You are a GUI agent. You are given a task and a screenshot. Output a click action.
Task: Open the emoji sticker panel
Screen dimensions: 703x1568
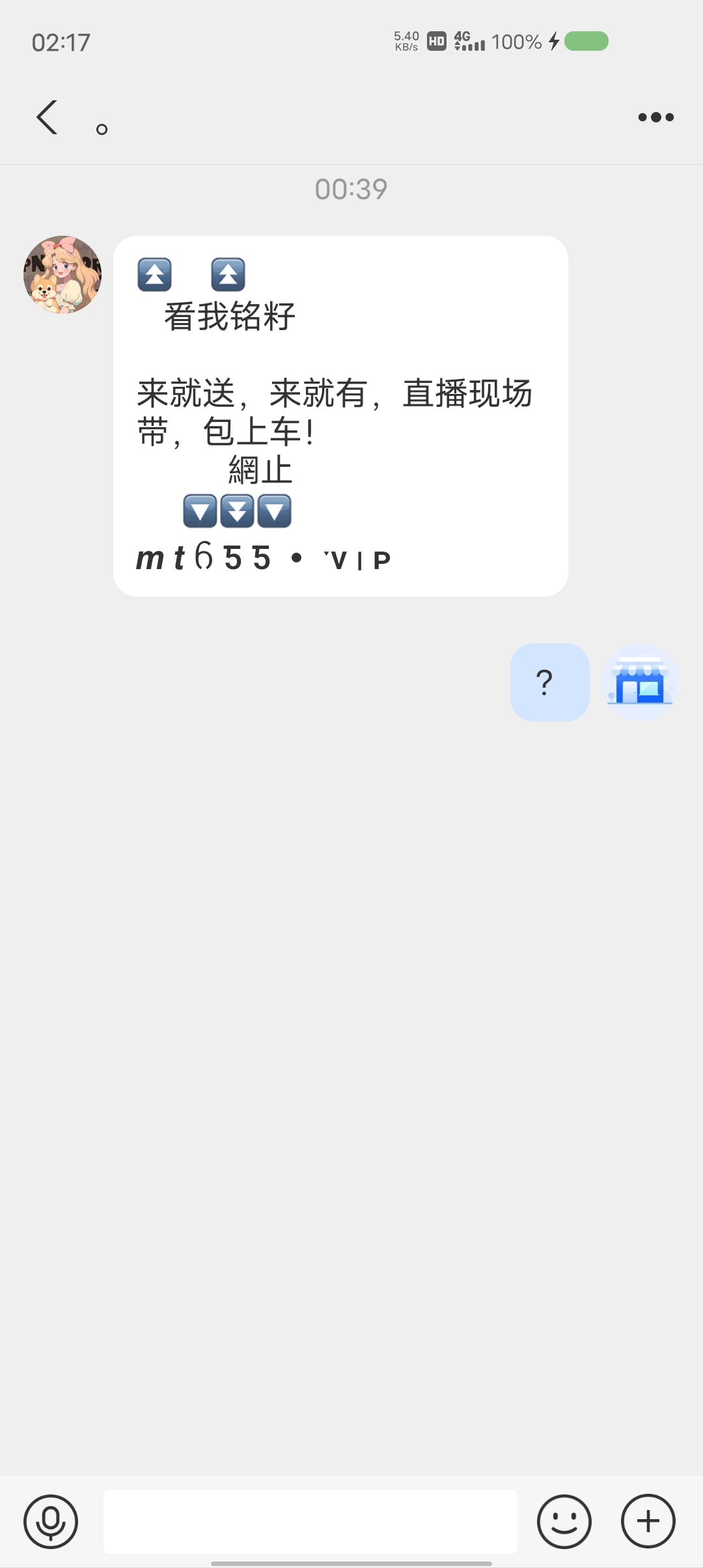(x=564, y=1521)
